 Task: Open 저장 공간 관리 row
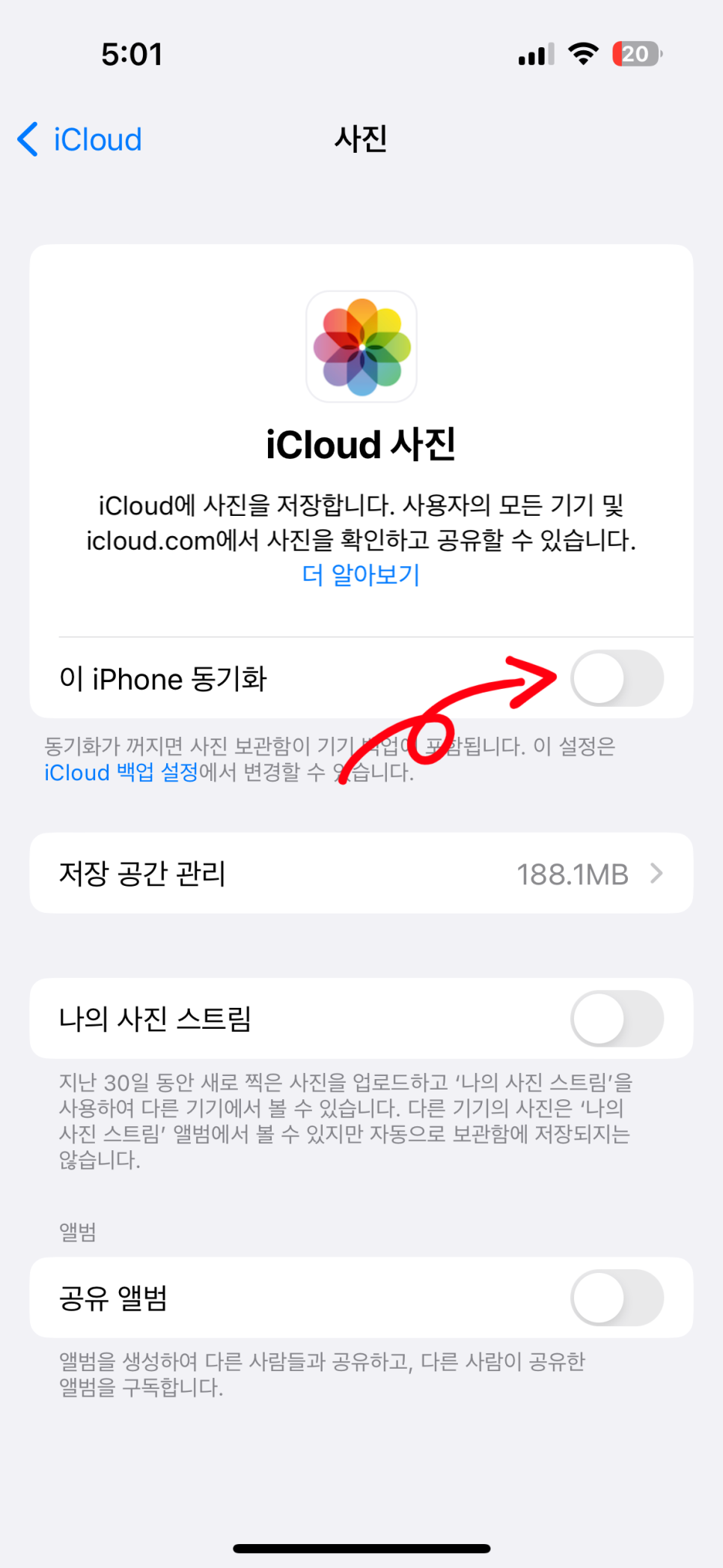tap(361, 873)
